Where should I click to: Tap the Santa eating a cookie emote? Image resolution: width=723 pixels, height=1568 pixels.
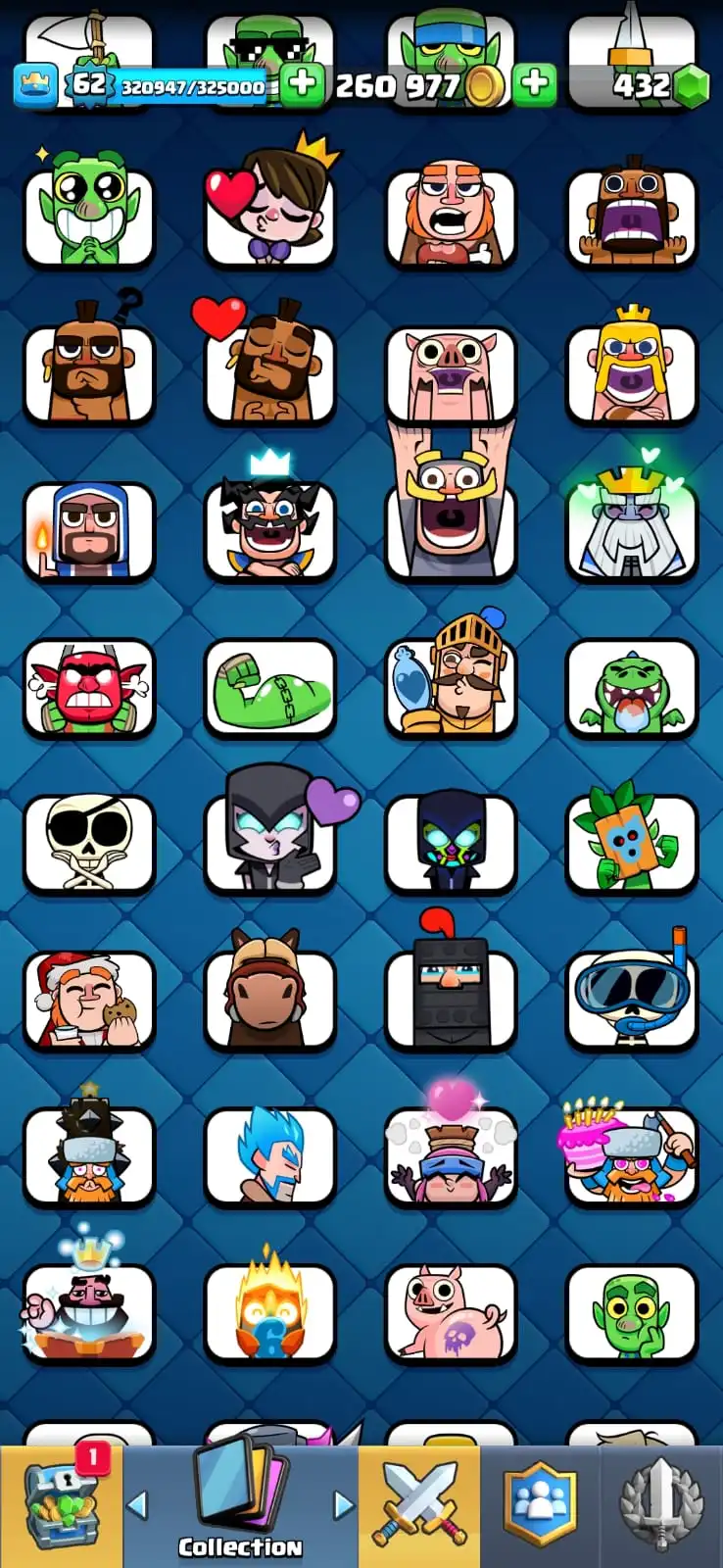(x=89, y=1000)
